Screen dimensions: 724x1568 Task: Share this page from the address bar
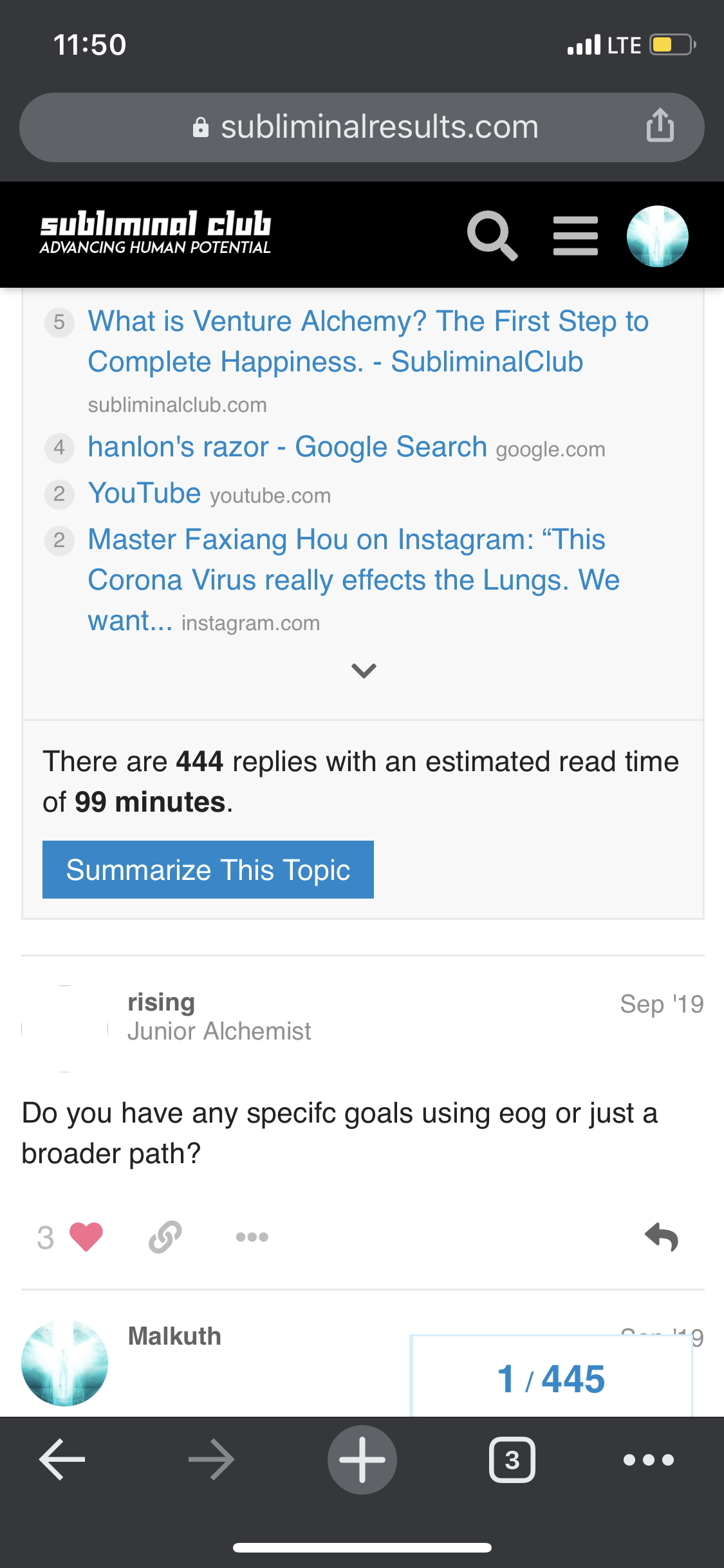(x=660, y=125)
